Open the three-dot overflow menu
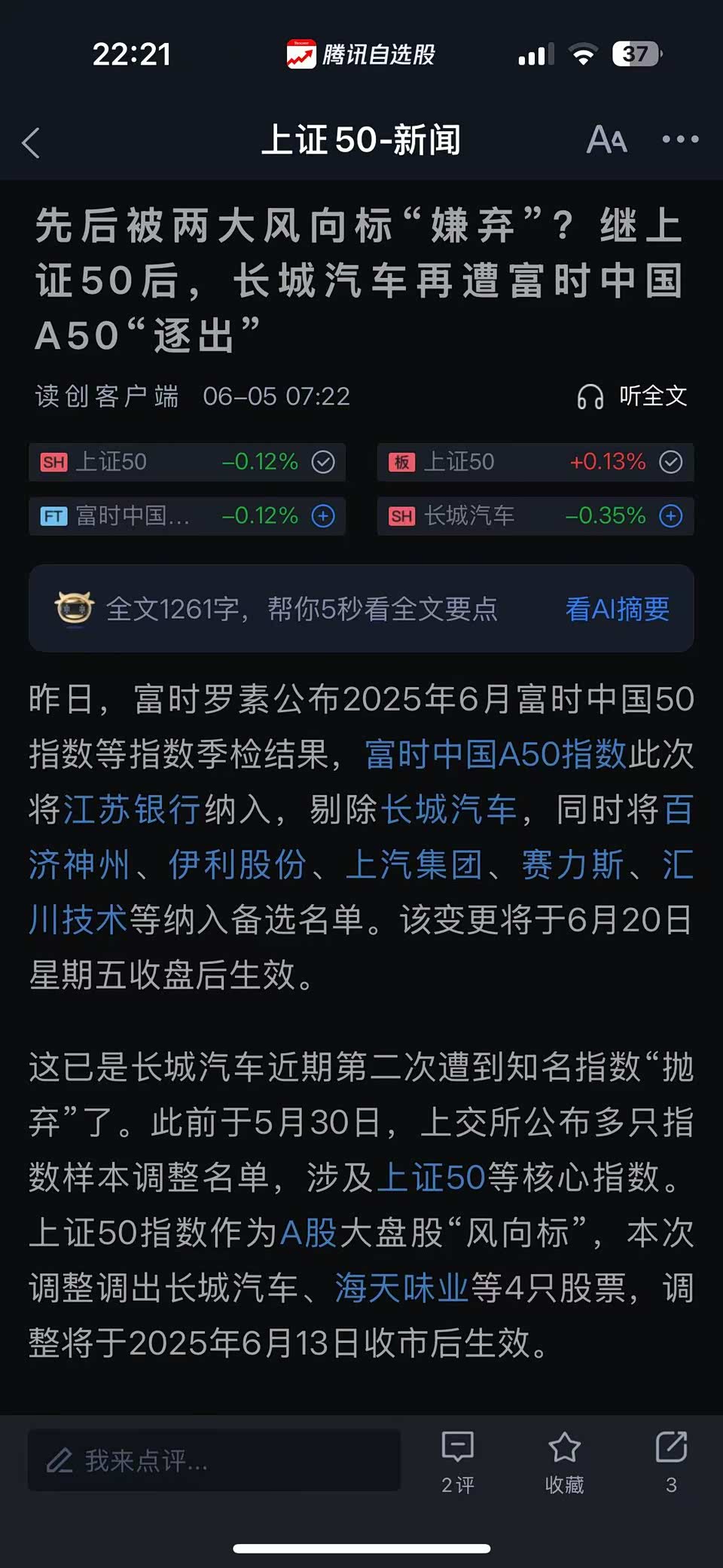Viewport: 723px width, 1568px height. pos(680,140)
